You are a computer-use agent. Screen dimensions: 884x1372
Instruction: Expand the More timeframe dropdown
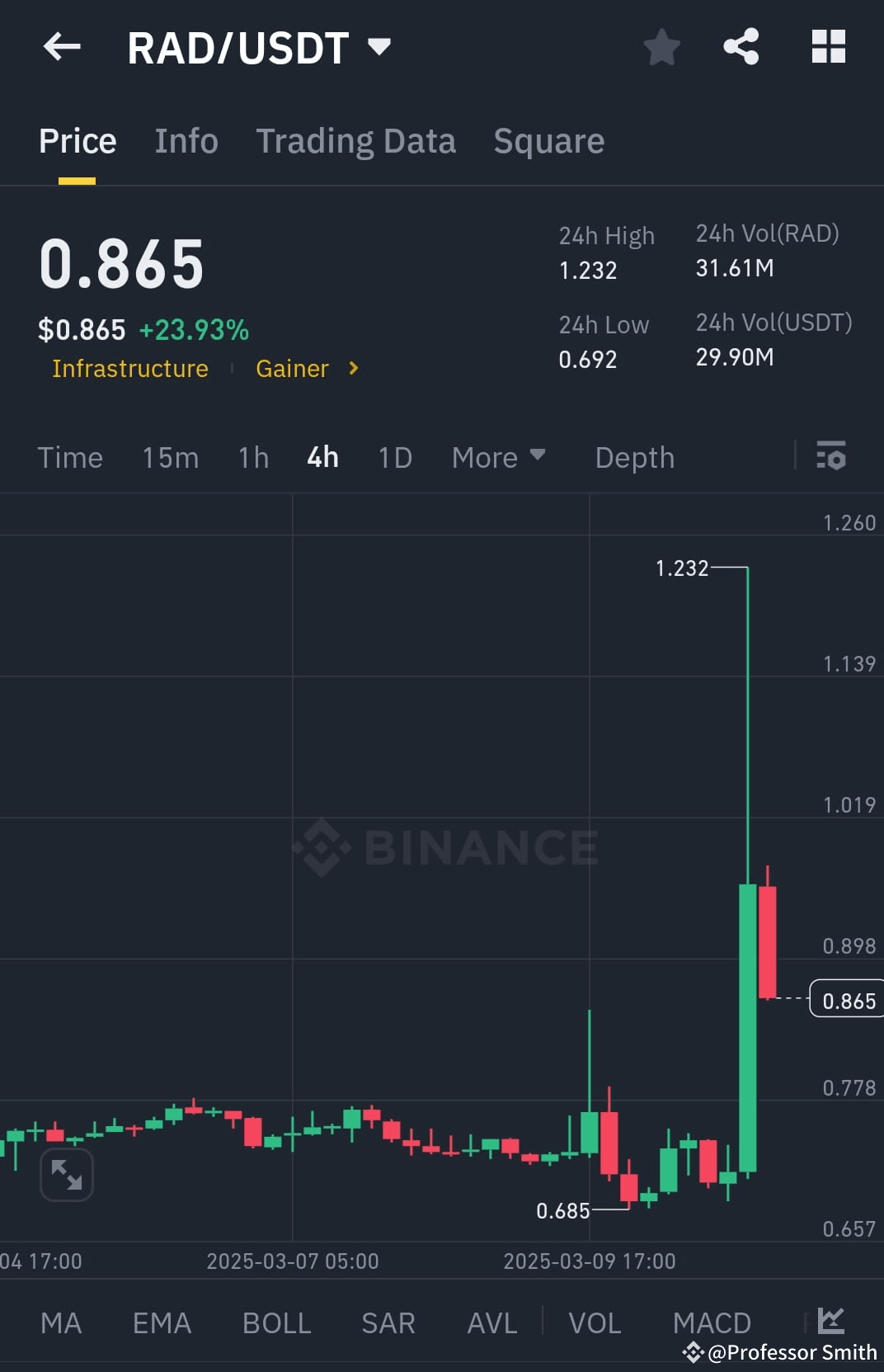click(498, 457)
